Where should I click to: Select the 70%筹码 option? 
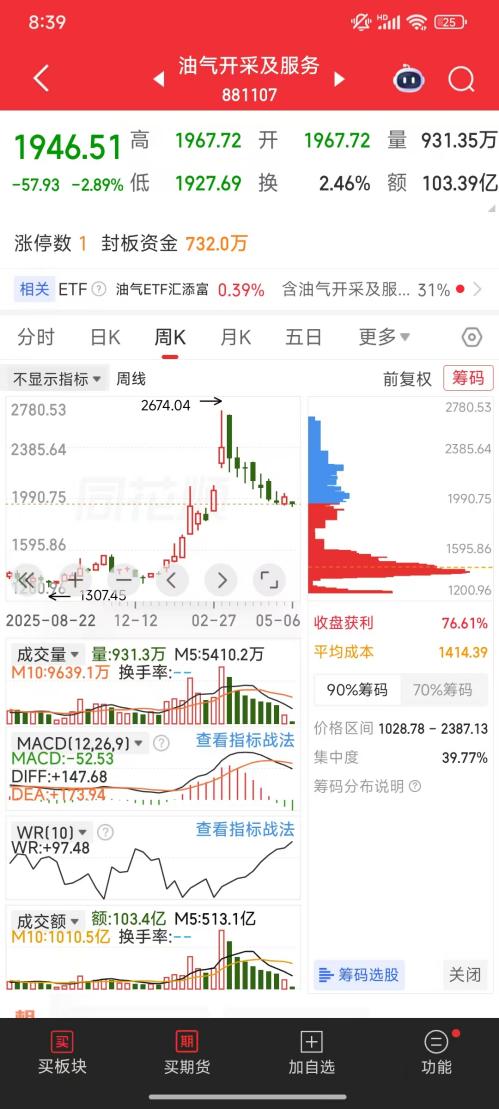coord(443,690)
